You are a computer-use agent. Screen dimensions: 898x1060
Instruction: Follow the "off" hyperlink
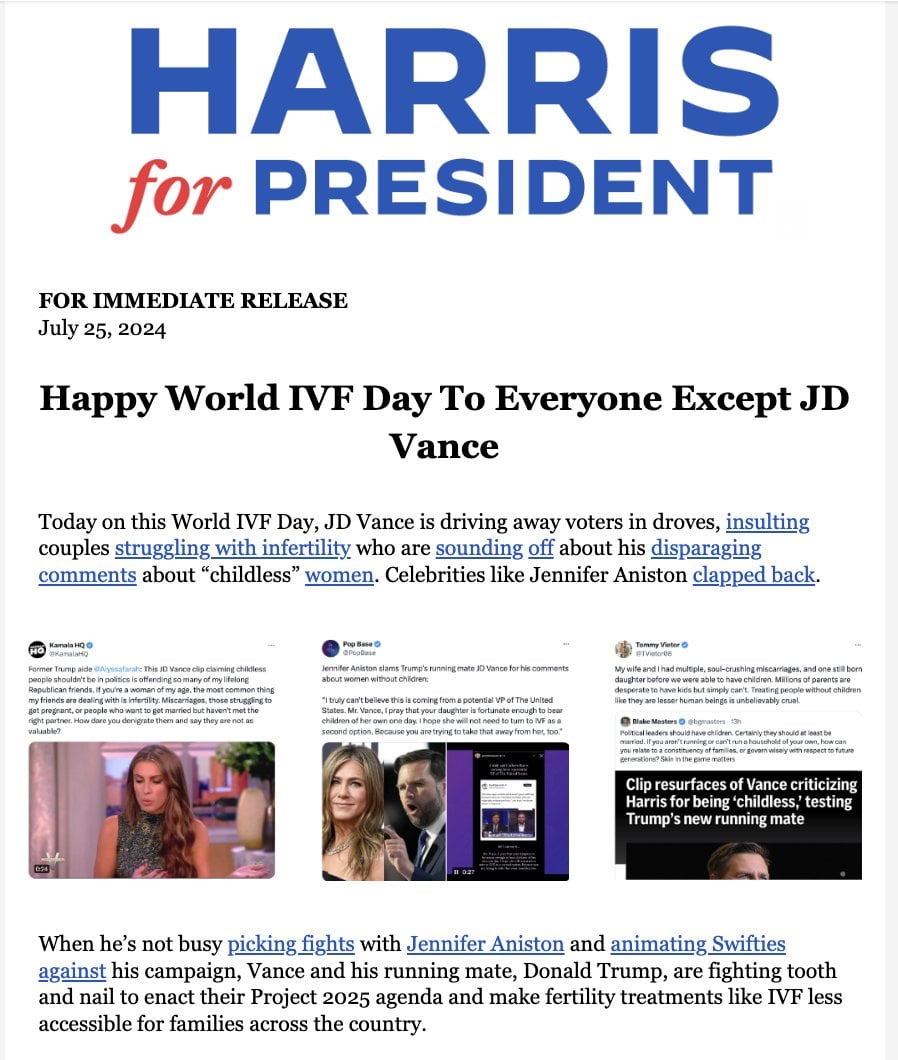click(x=540, y=549)
